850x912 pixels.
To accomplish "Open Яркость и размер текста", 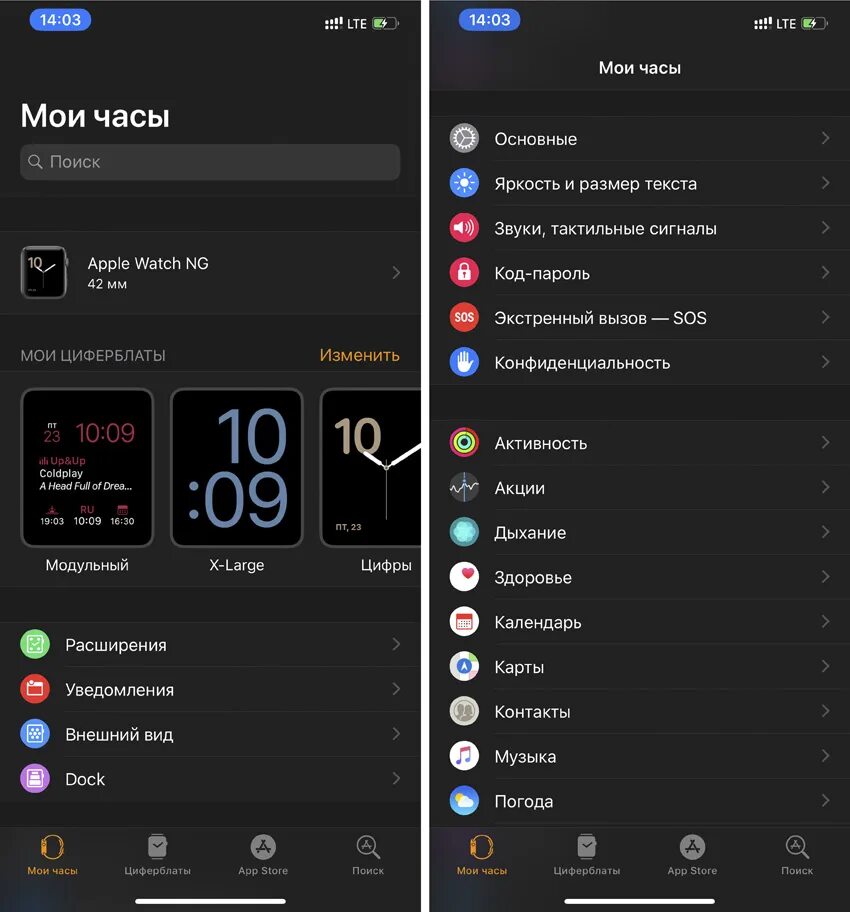I will tap(638, 184).
